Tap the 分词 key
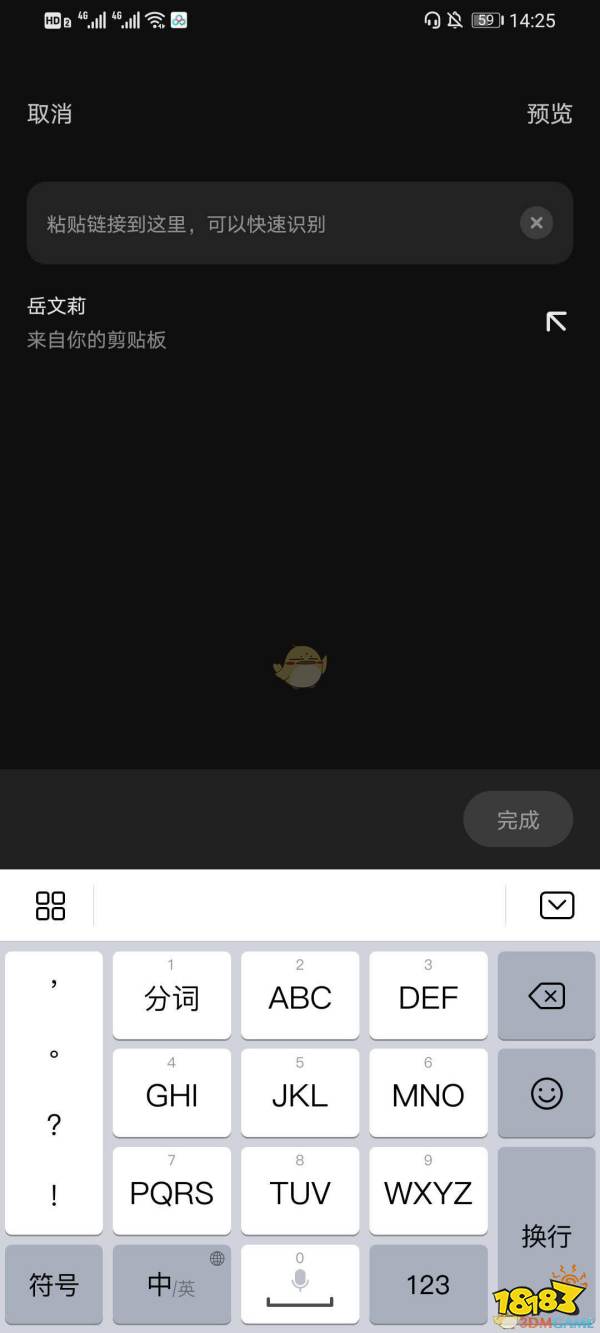Viewport: 600px width, 1333px height. click(x=171, y=996)
